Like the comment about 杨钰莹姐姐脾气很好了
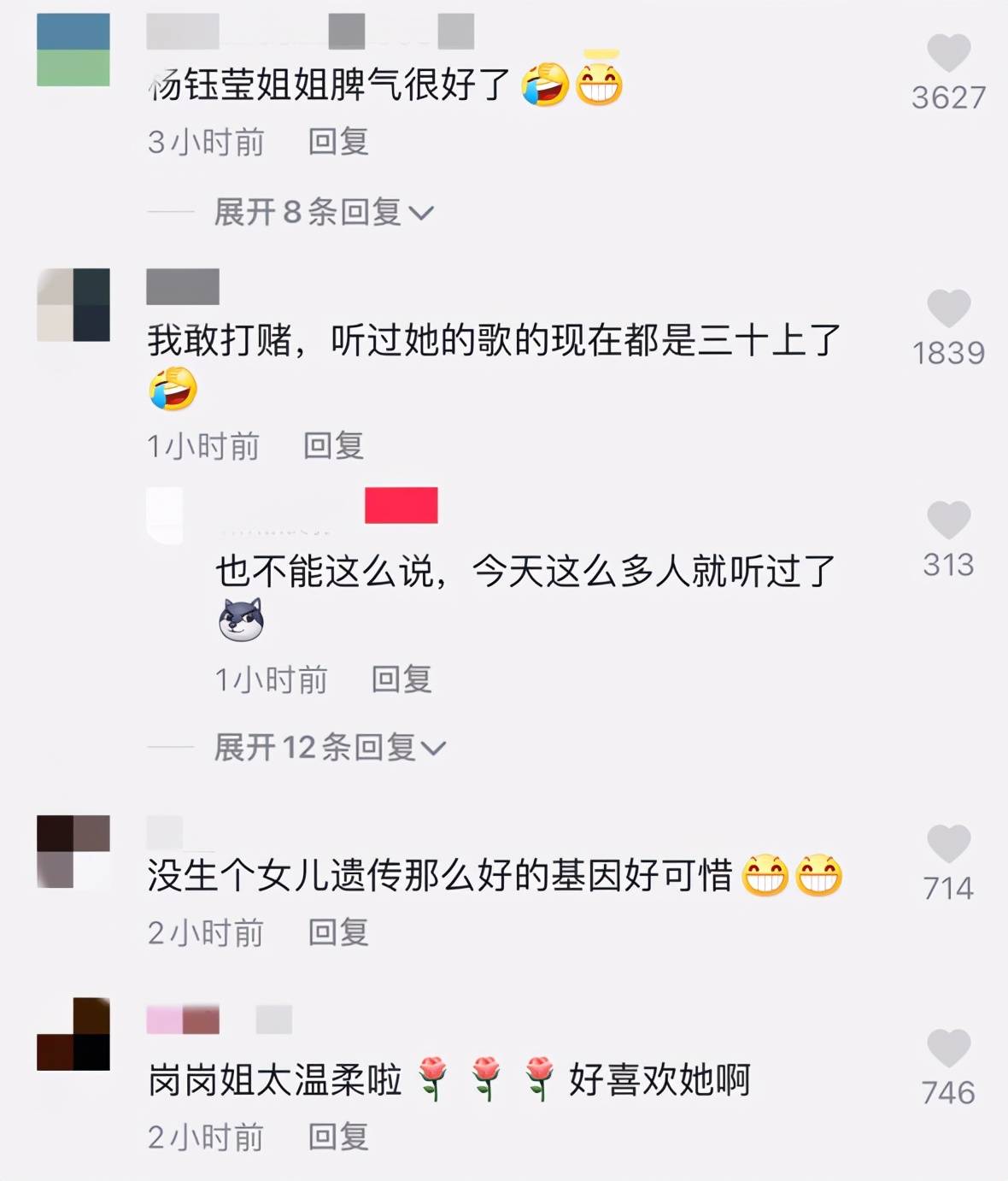The width and height of the screenshot is (1008, 1181). point(948,54)
